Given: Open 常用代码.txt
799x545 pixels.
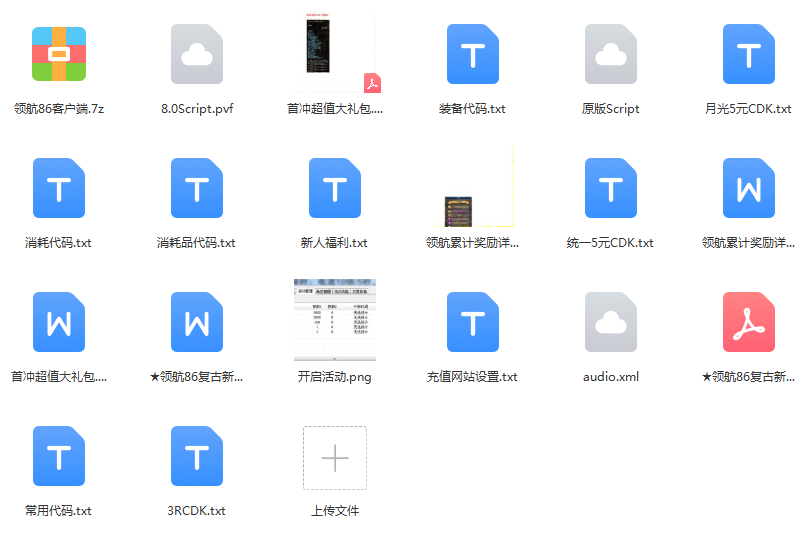Looking at the screenshot, I should (58, 456).
